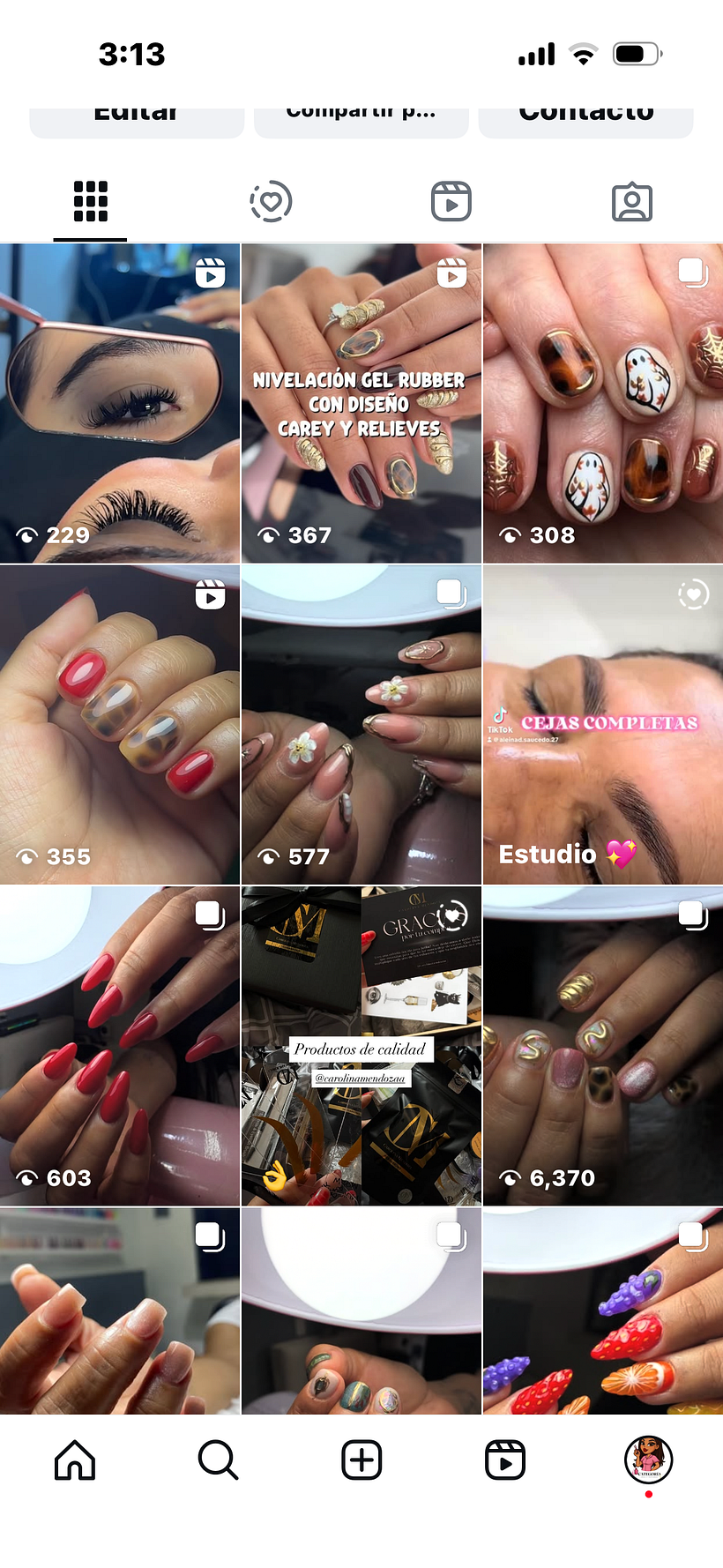Open the red and tortoise nails reel, 355 views
Viewport: 723px width, 1568px height.
pos(120,724)
